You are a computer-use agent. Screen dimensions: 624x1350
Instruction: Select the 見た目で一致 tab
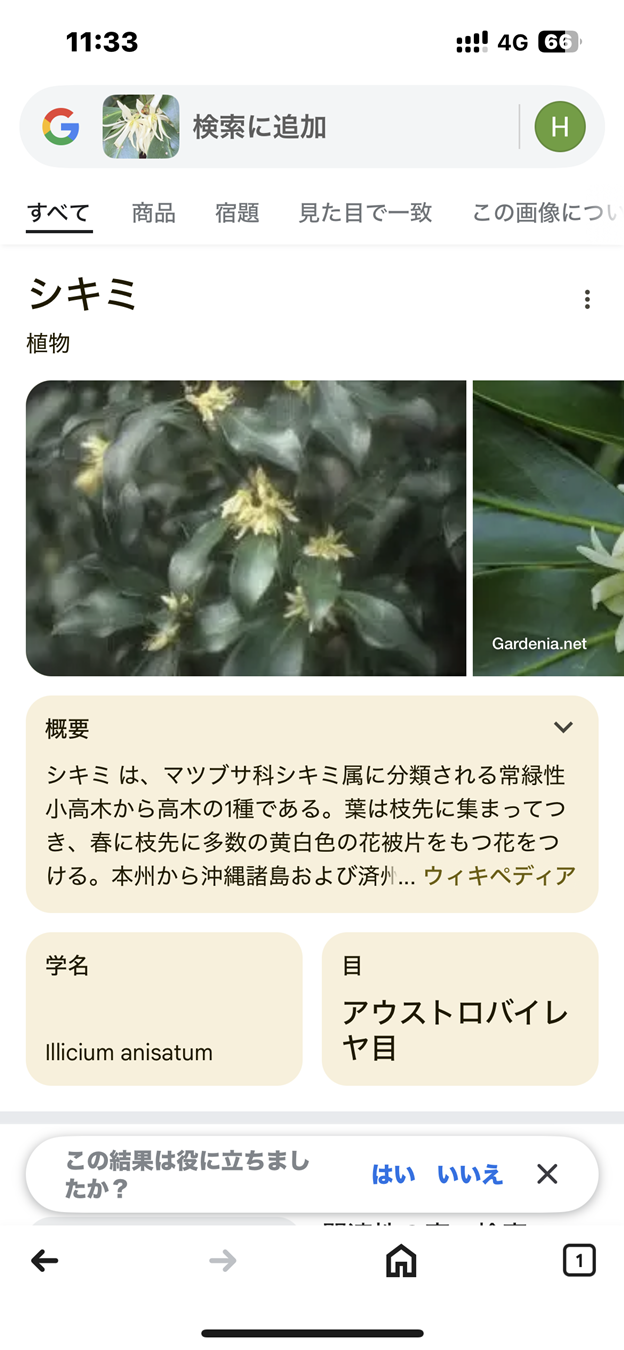365,212
